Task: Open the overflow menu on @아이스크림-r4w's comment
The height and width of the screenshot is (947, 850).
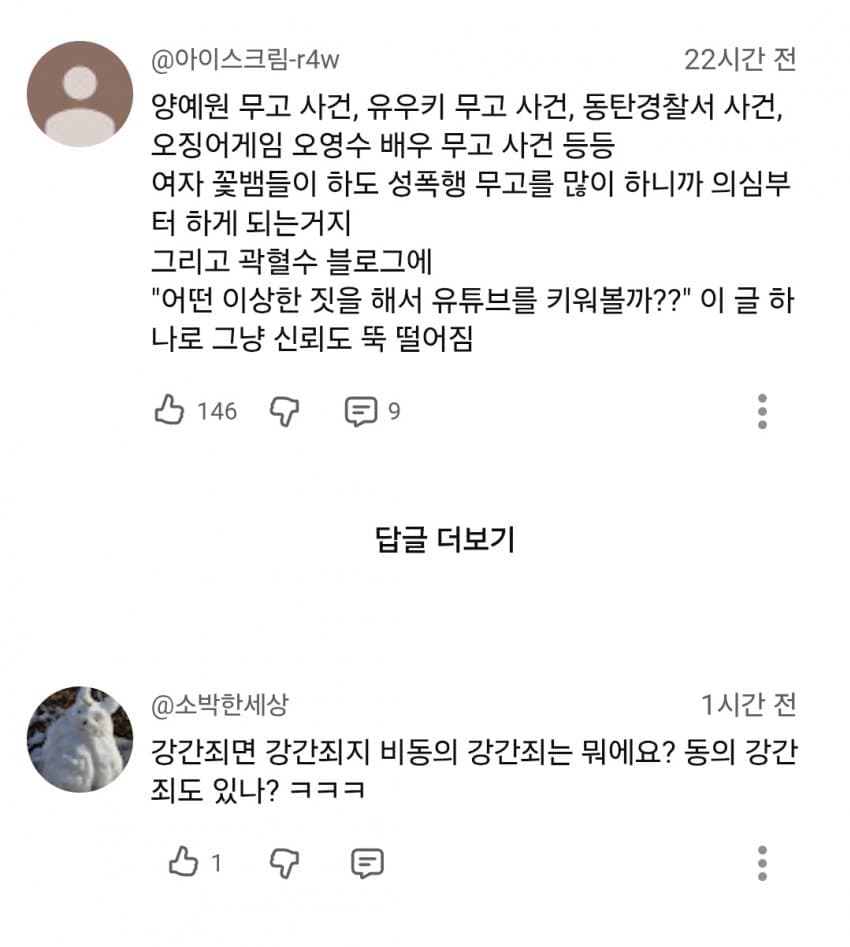Action: point(762,411)
